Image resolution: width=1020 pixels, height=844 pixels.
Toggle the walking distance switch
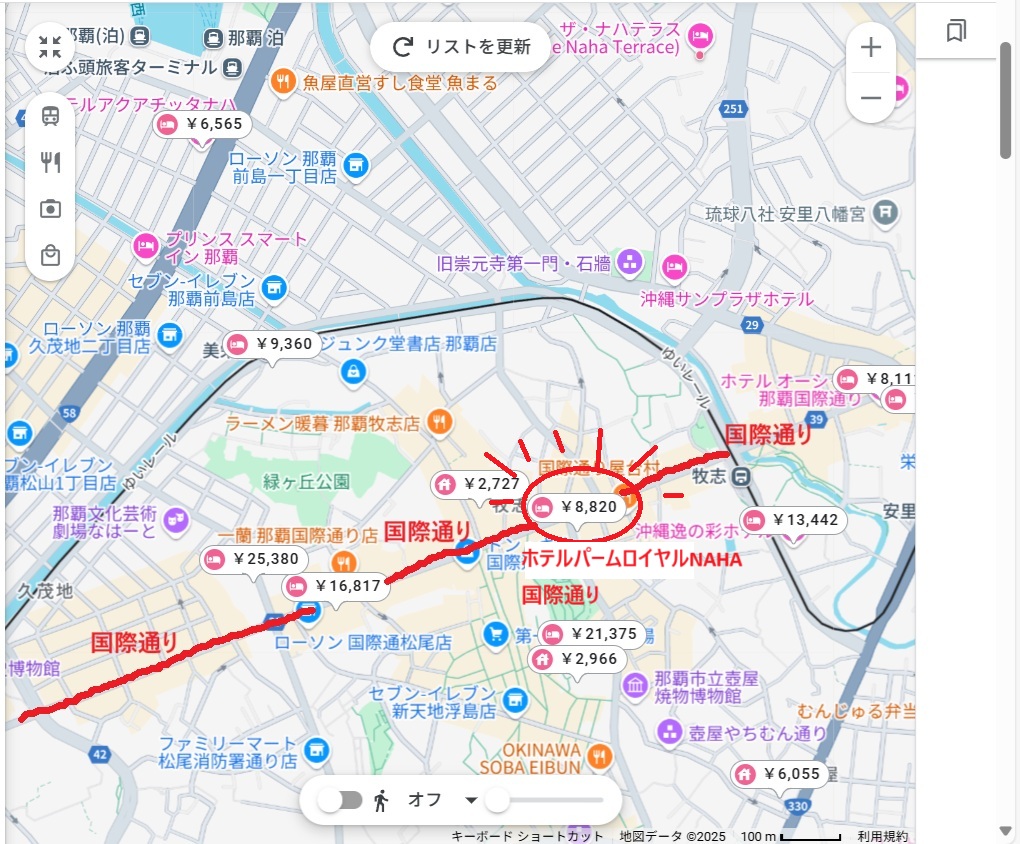click(x=340, y=800)
